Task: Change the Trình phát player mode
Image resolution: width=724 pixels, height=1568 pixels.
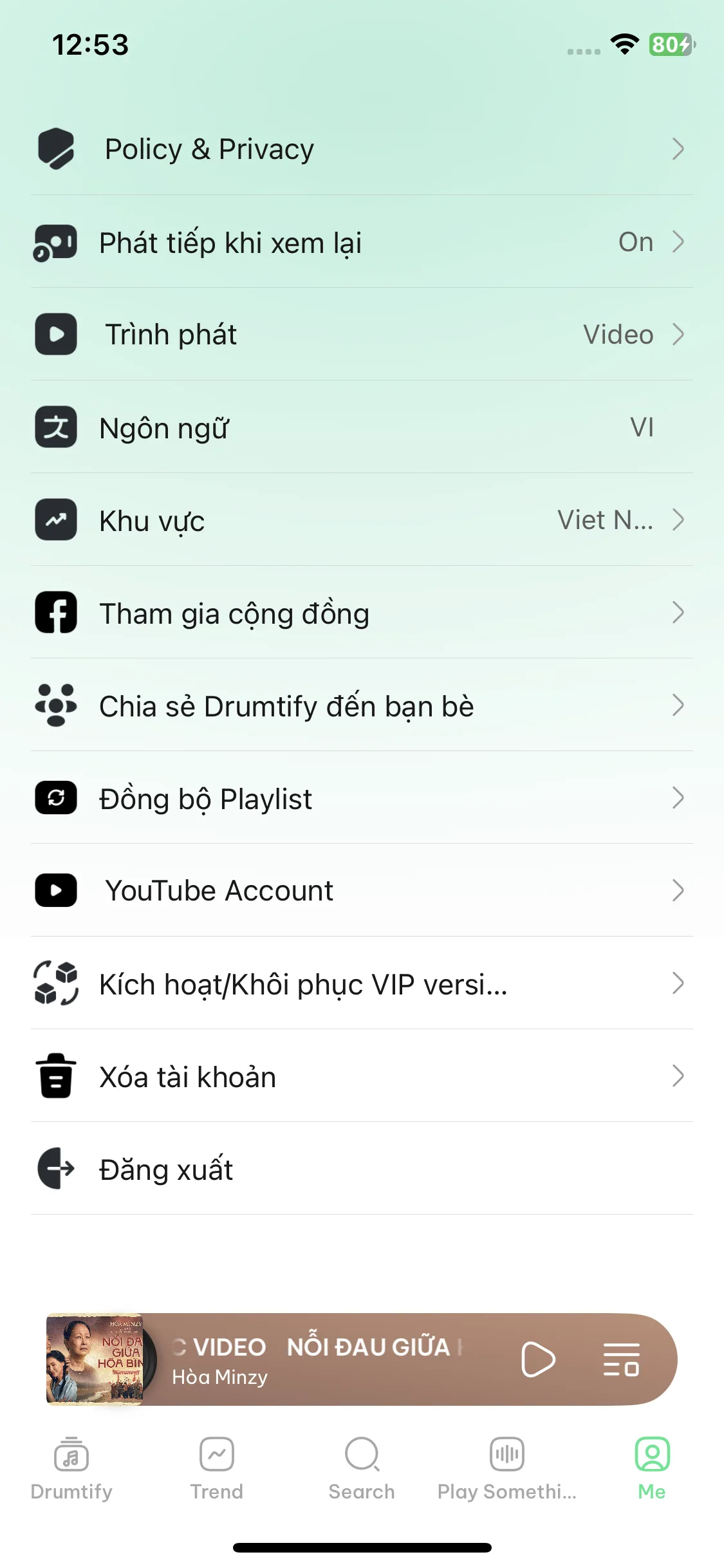Action: [x=360, y=335]
